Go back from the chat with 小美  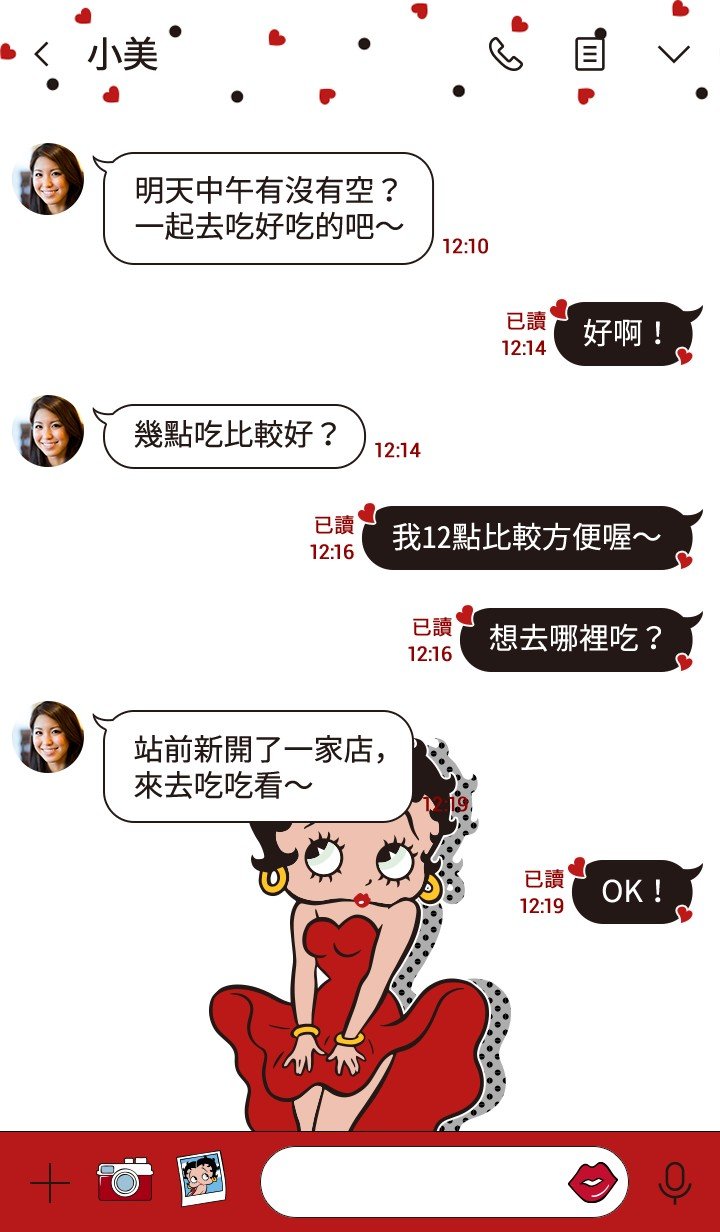(x=42, y=54)
